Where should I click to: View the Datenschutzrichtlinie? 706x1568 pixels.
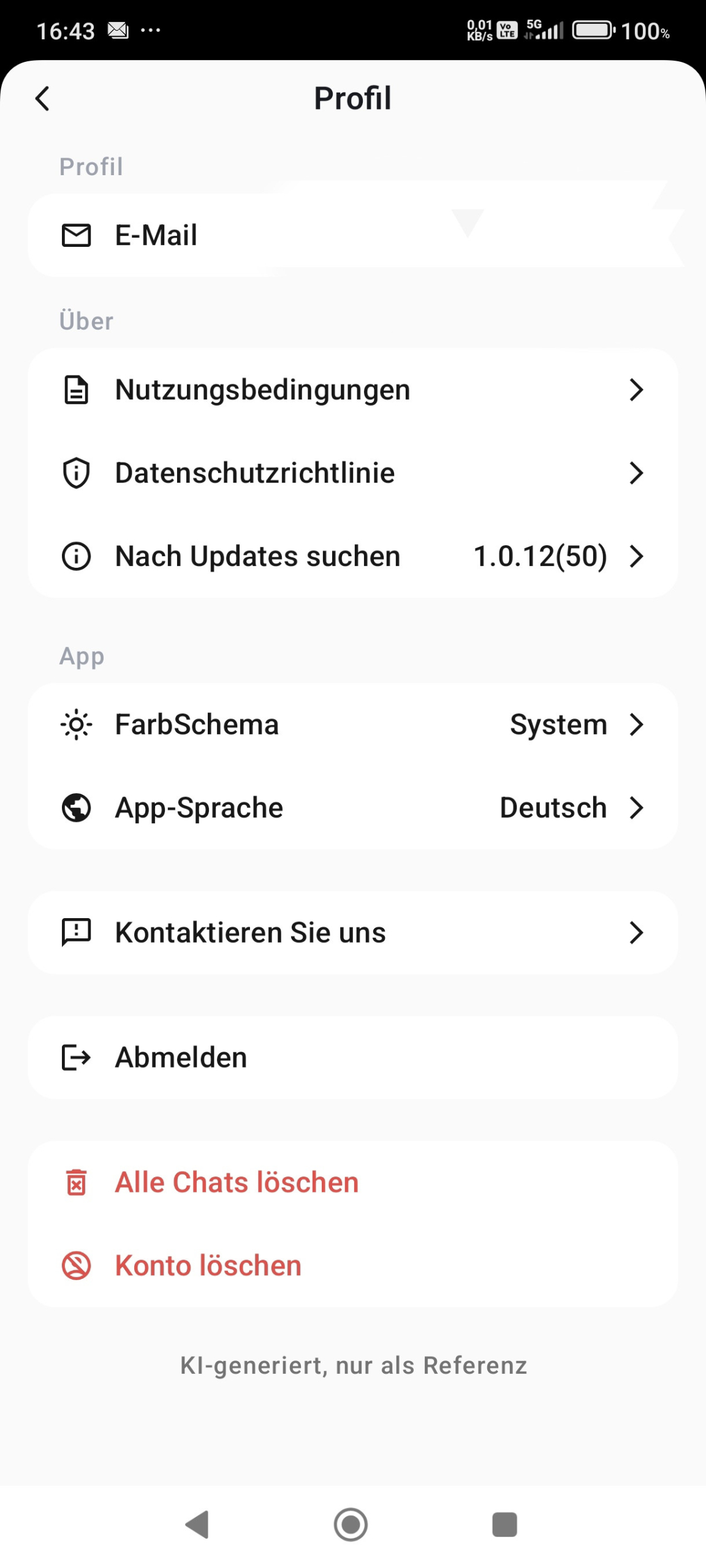point(352,473)
